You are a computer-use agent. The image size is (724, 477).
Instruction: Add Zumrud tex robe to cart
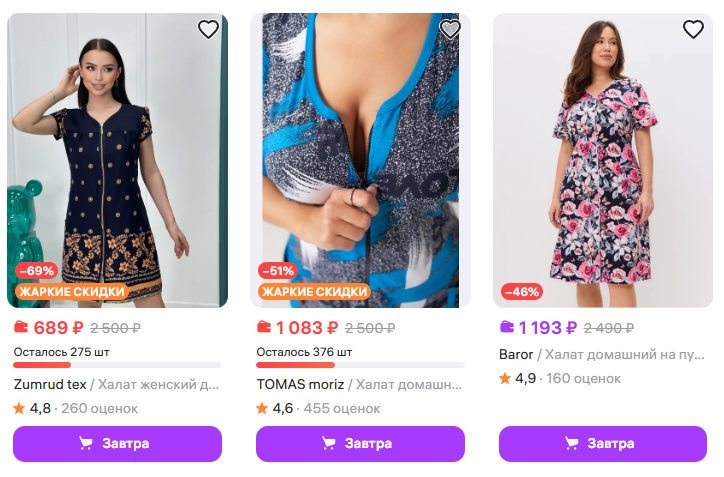117,443
